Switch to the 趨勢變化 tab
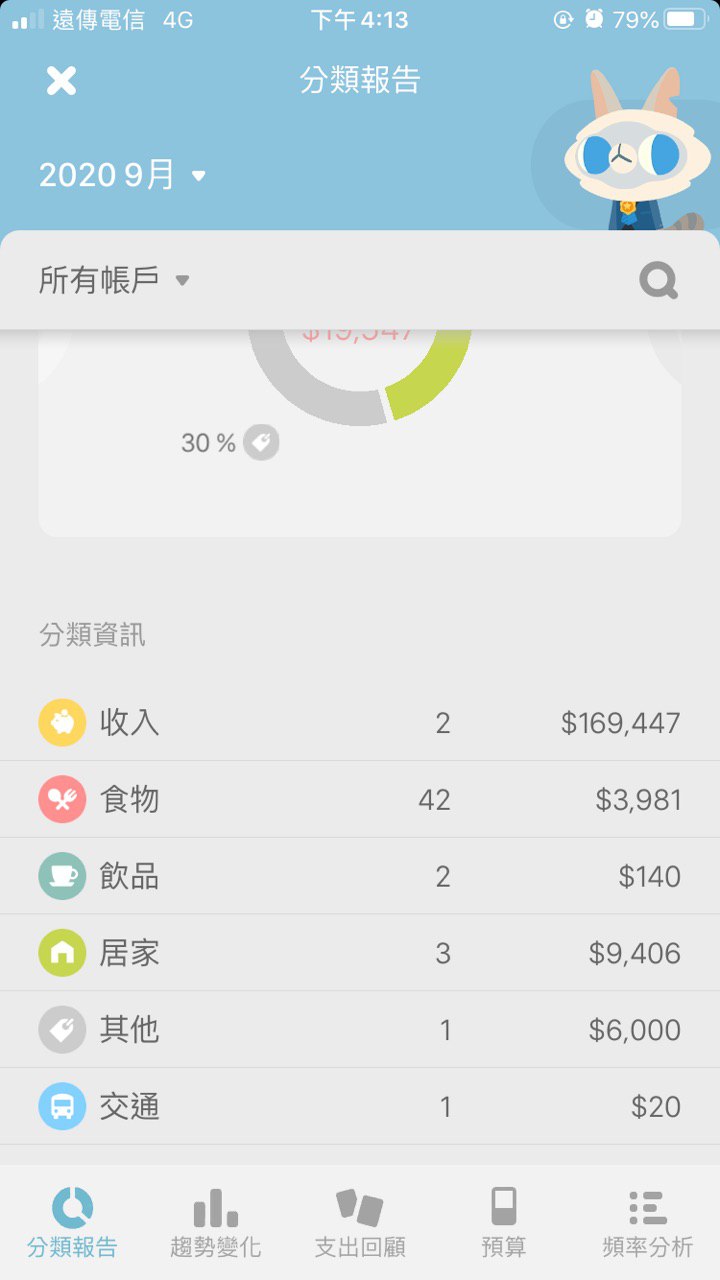Viewport: 720px width, 1280px height. 215,1223
